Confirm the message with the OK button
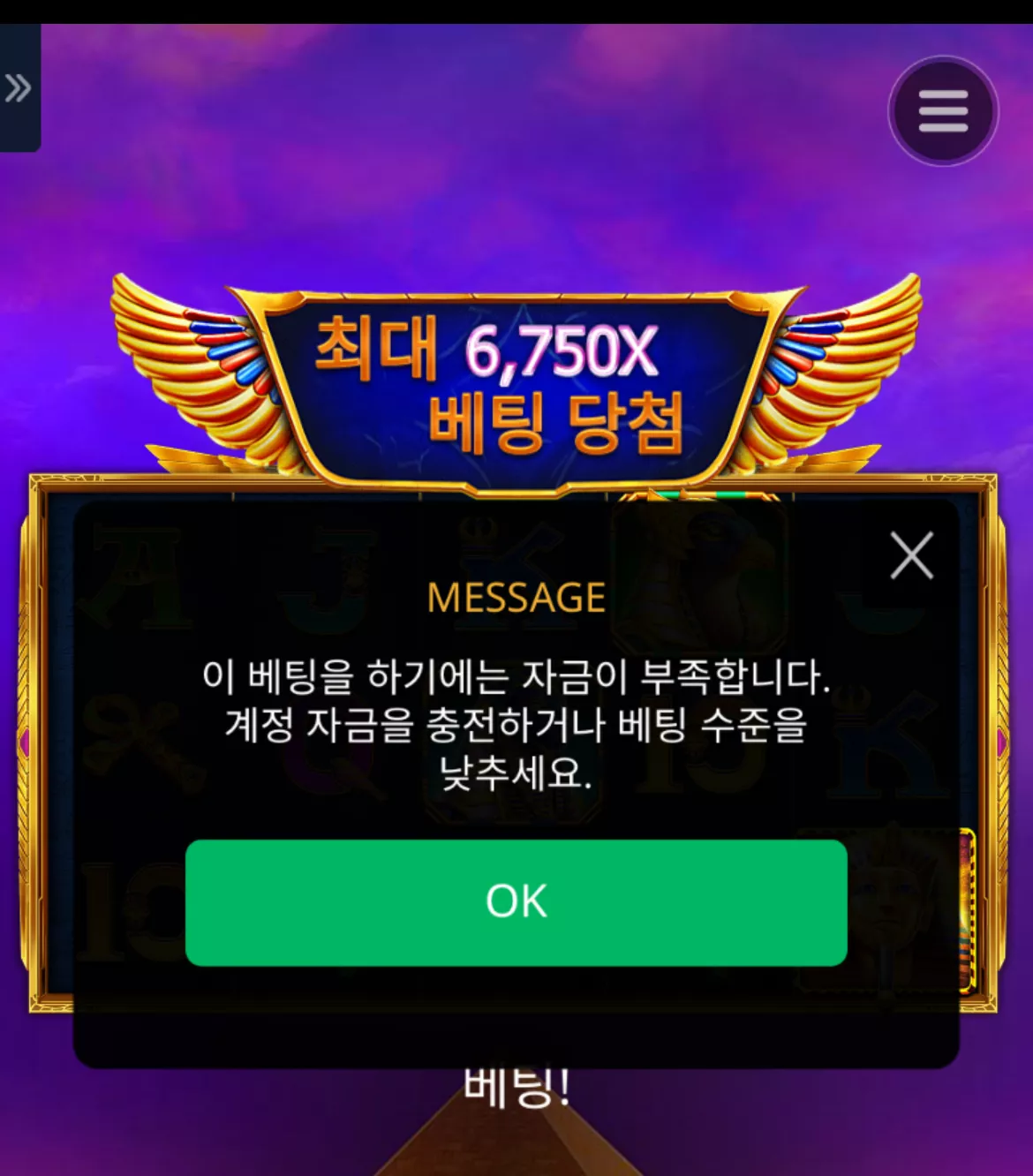This screenshot has width=1033, height=1176. (x=516, y=902)
